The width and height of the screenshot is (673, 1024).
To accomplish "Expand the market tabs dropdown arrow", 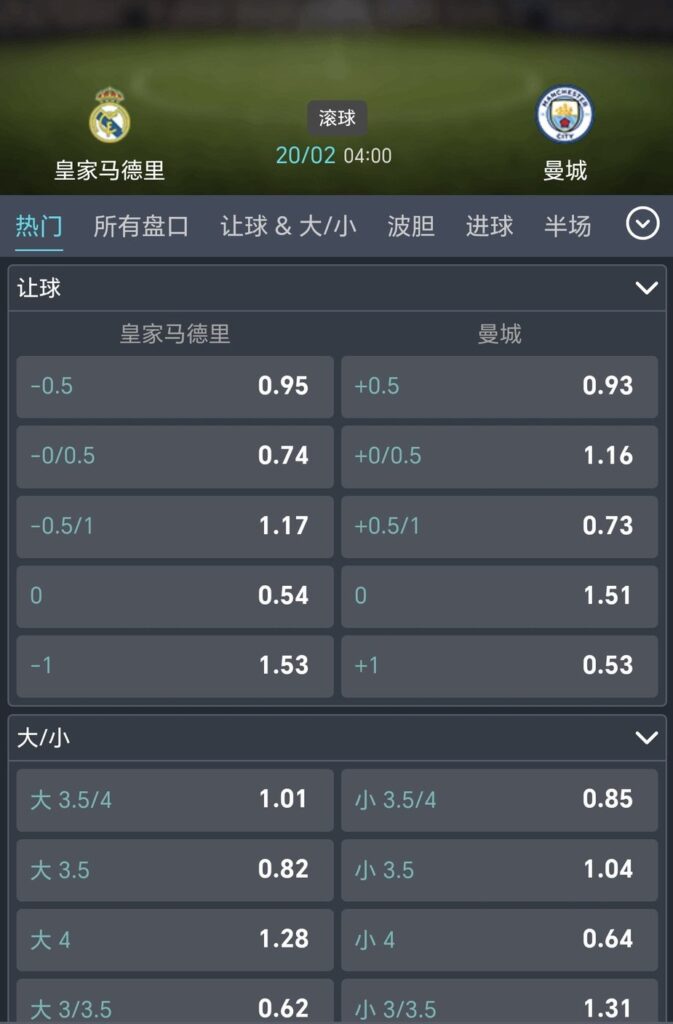I will [x=642, y=224].
